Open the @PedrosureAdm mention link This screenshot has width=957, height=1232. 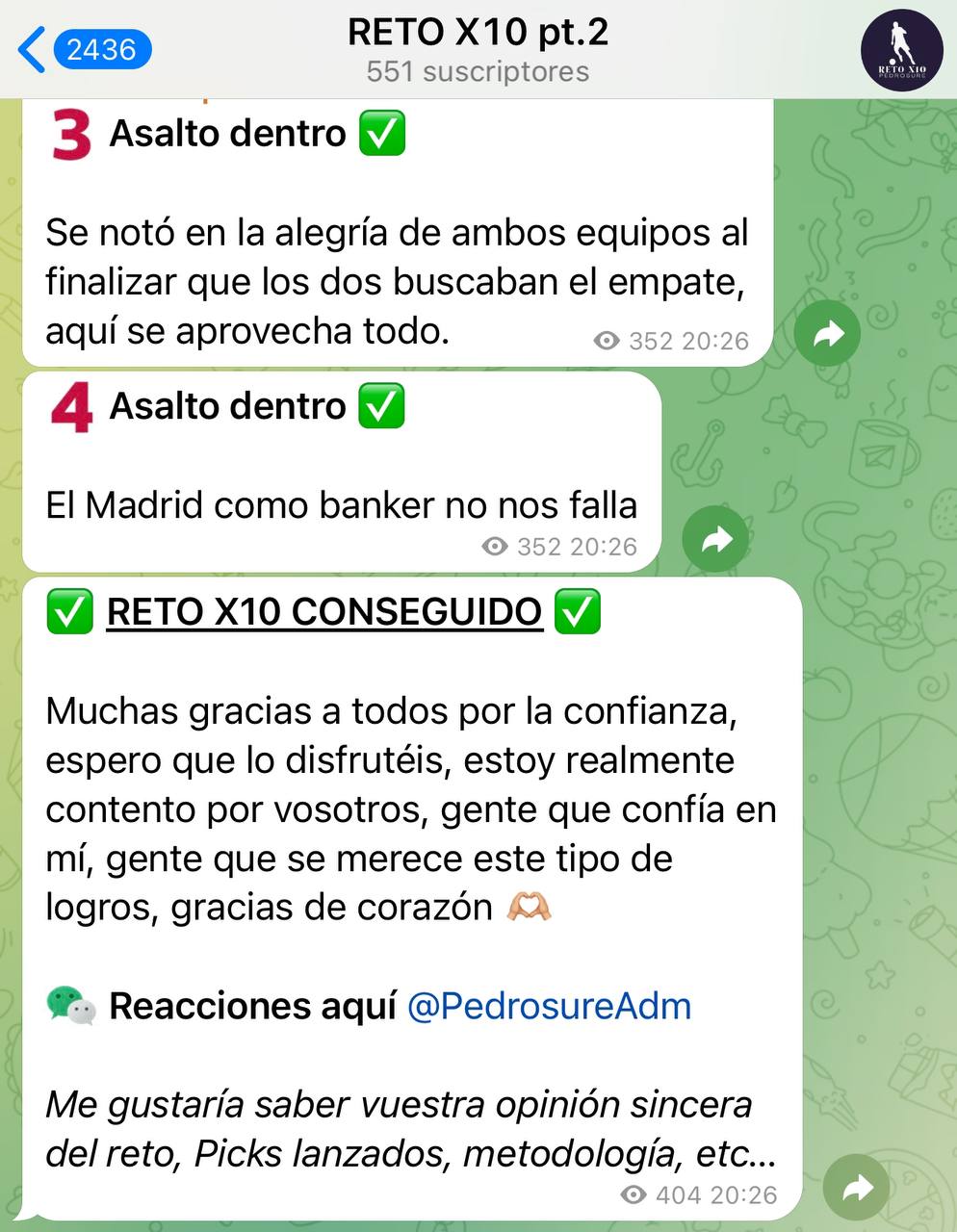pyautogui.click(x=549, y=1006)
